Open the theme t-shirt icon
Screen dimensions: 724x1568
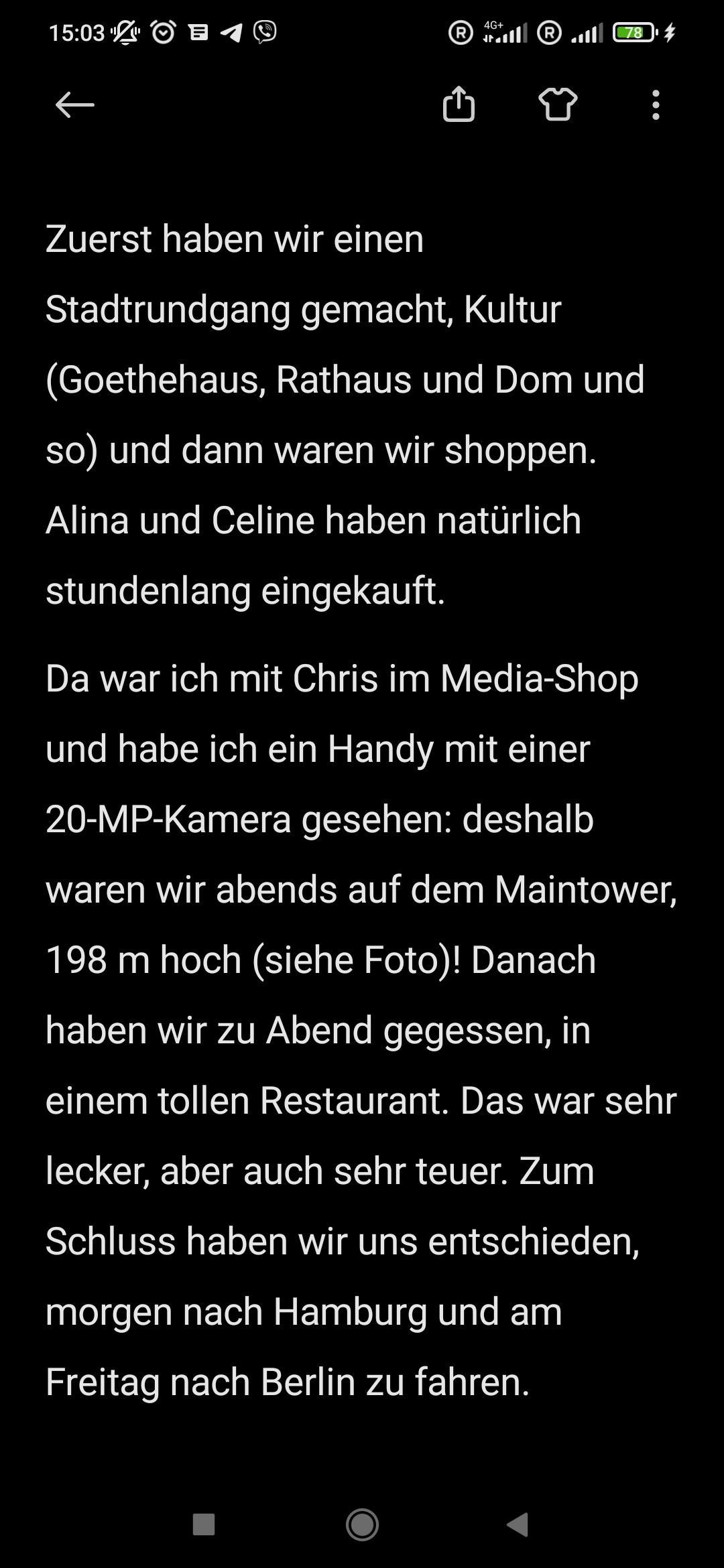click(558, 105)
